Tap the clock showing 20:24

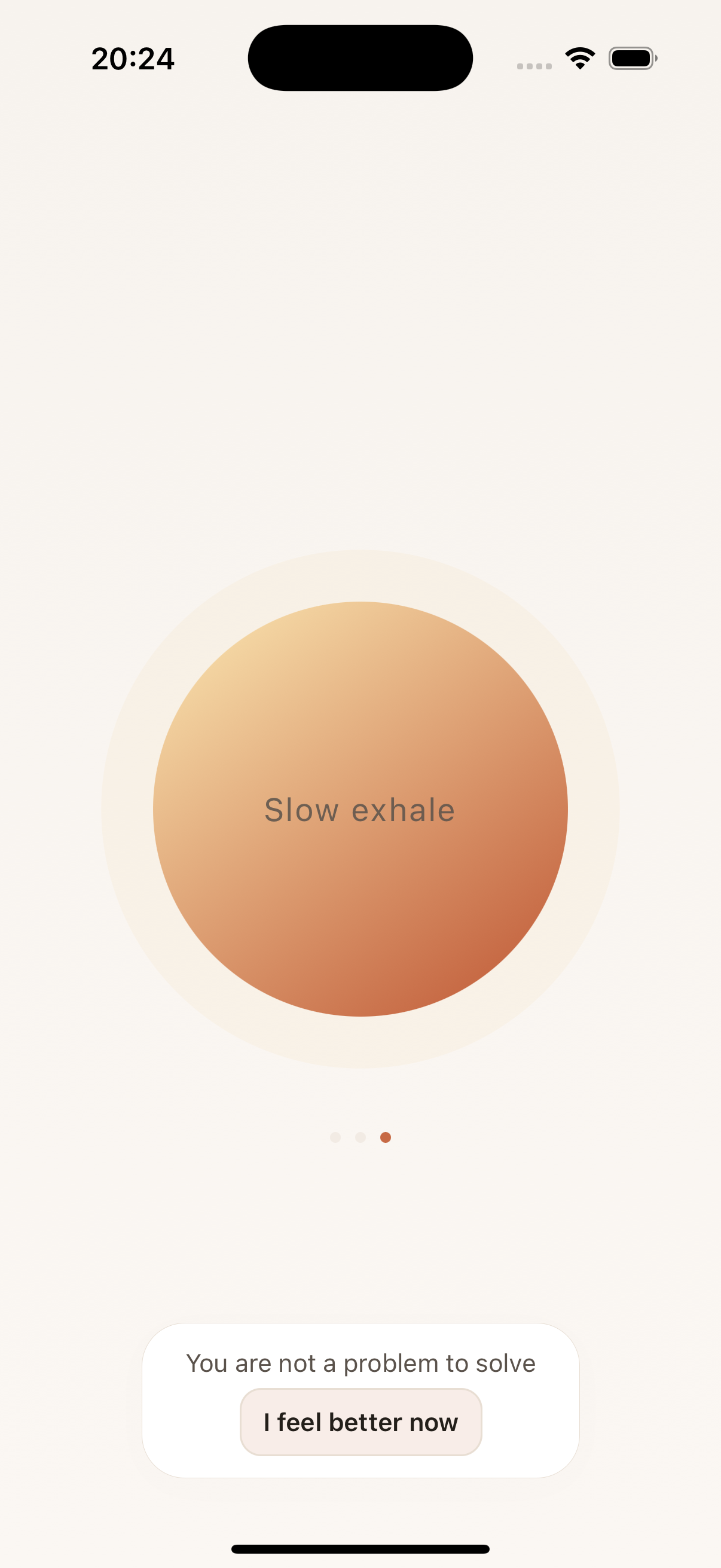click(x=133, y=58)
